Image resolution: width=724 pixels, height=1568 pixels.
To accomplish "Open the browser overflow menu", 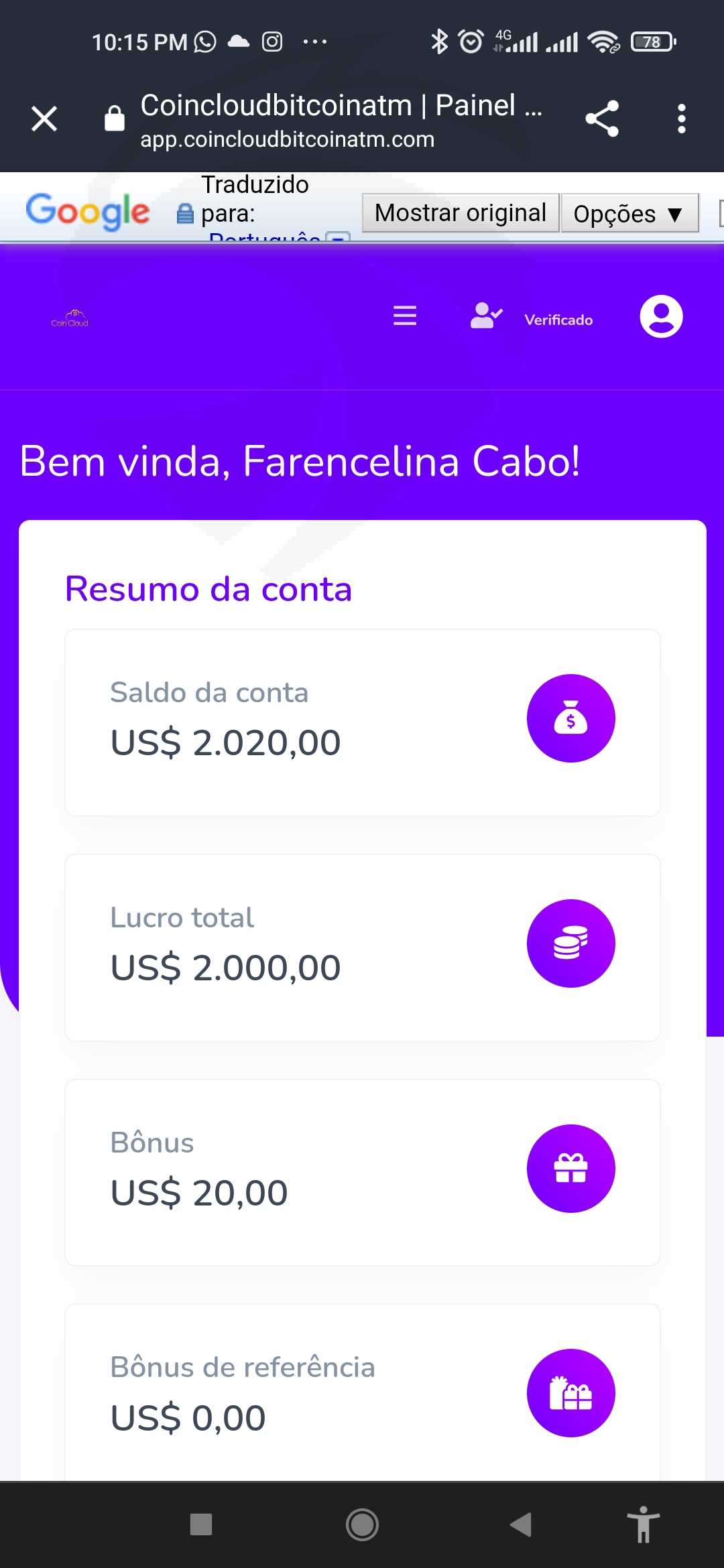I will click(681, 119).
